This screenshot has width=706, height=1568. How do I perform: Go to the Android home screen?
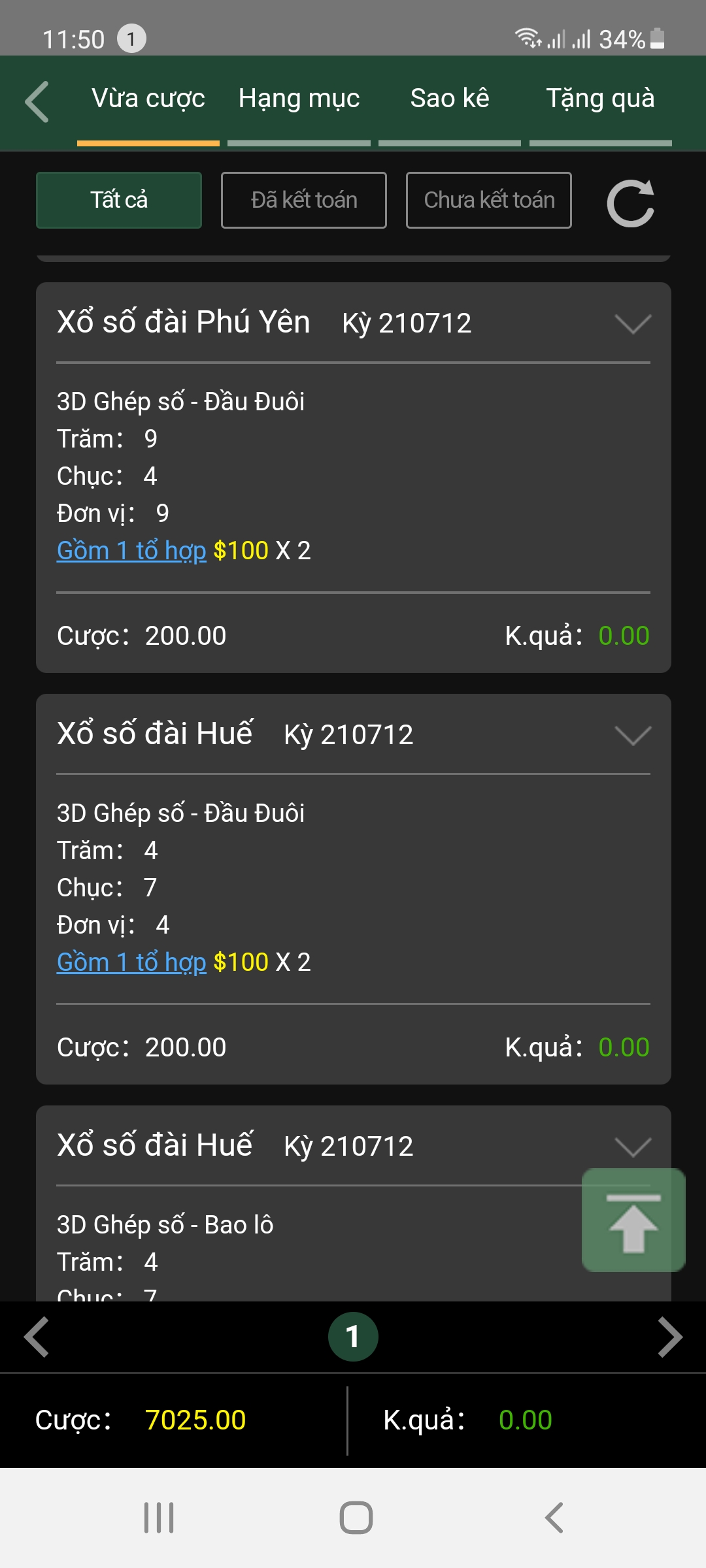point(356,1517)
